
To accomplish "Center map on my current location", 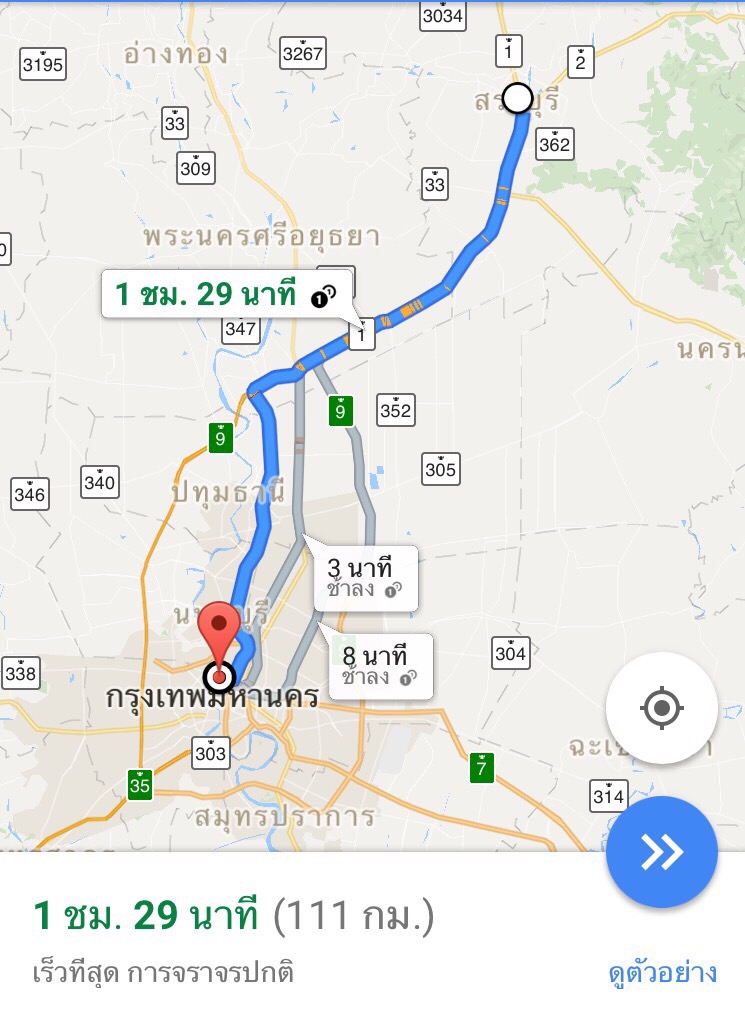I will tap(661, 709).
